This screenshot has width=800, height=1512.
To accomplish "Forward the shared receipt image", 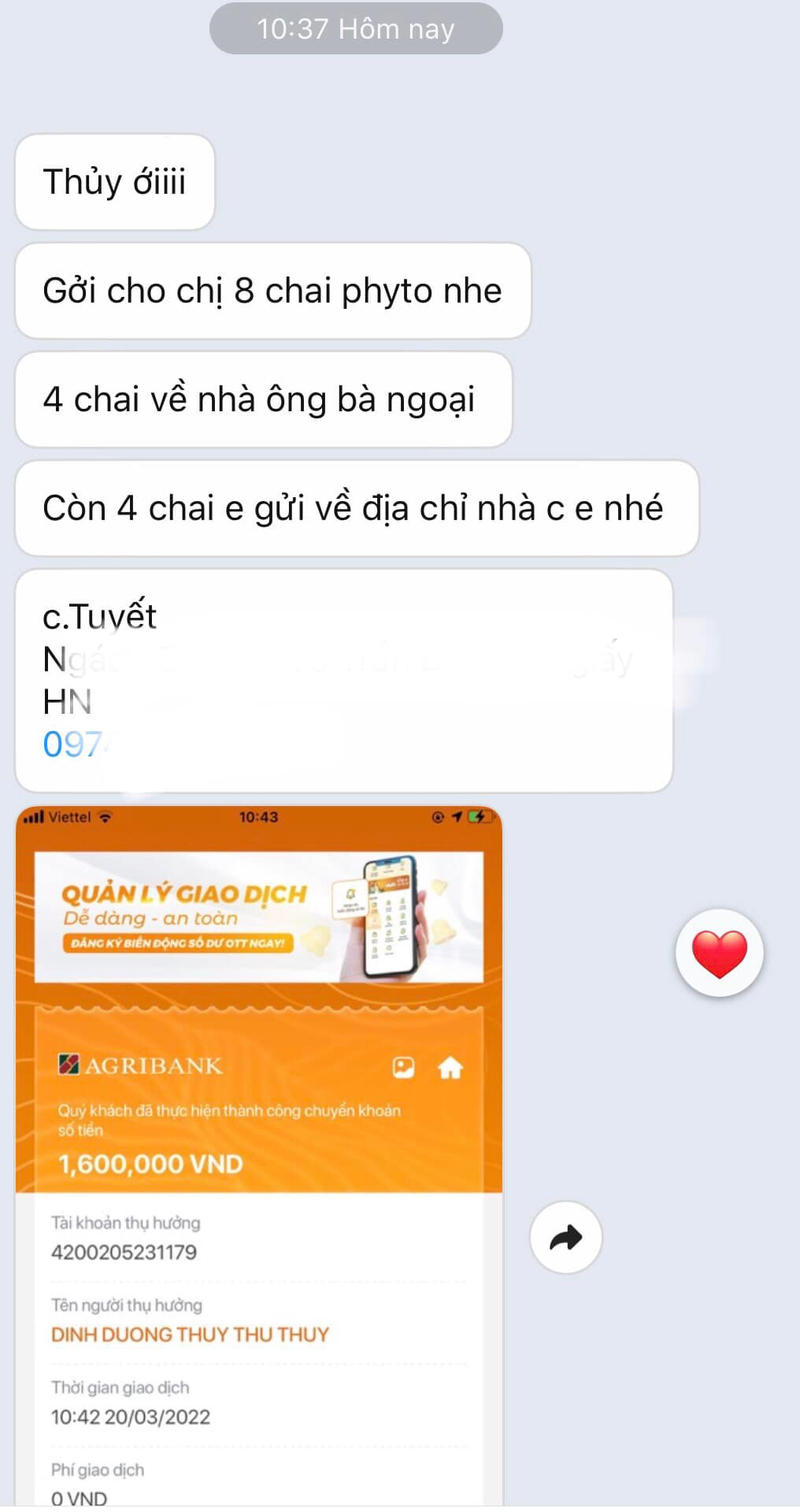I will 566,1238.
